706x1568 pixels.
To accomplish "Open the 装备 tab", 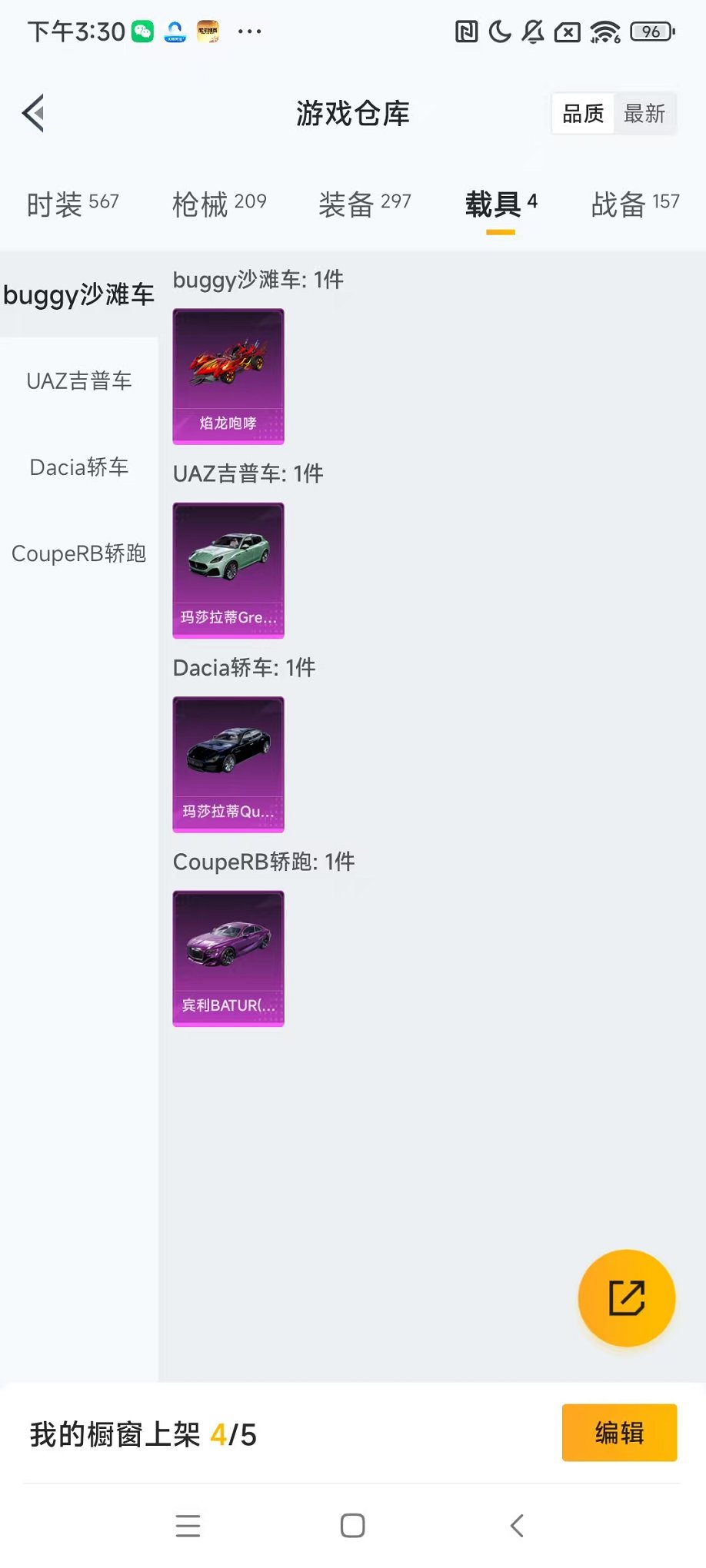I will pos(365,204).
